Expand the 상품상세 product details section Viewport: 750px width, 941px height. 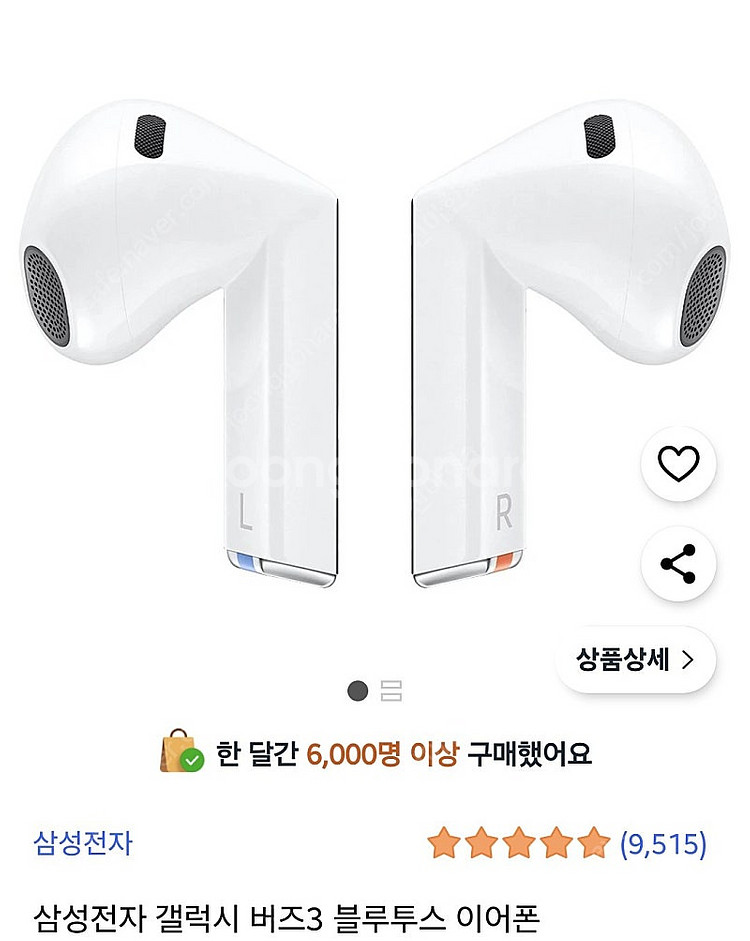point(640,658)
